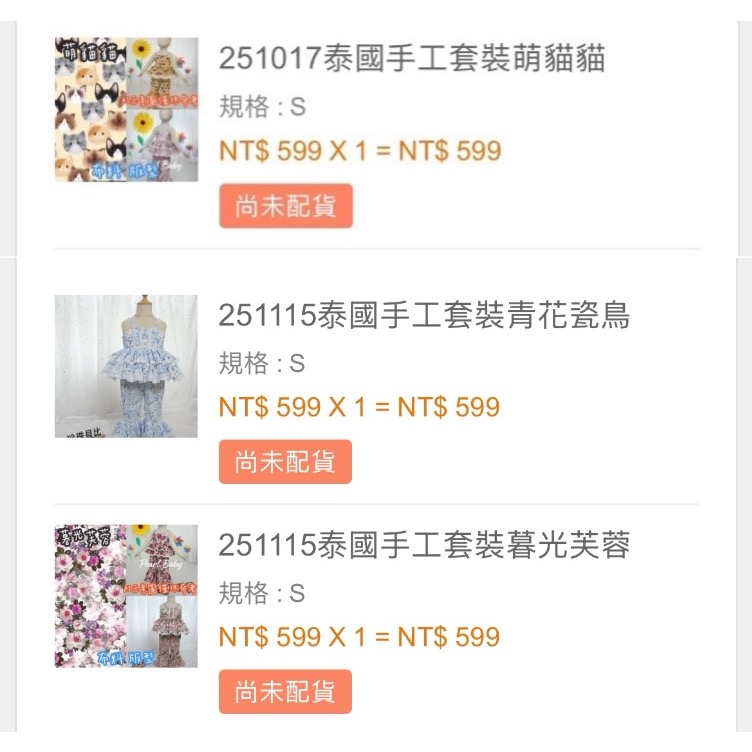This screenshot has width=752, height=752.
Task: View the 251115泰國手工套裝青花瓷鳥 product image
Action: (126, 366)
